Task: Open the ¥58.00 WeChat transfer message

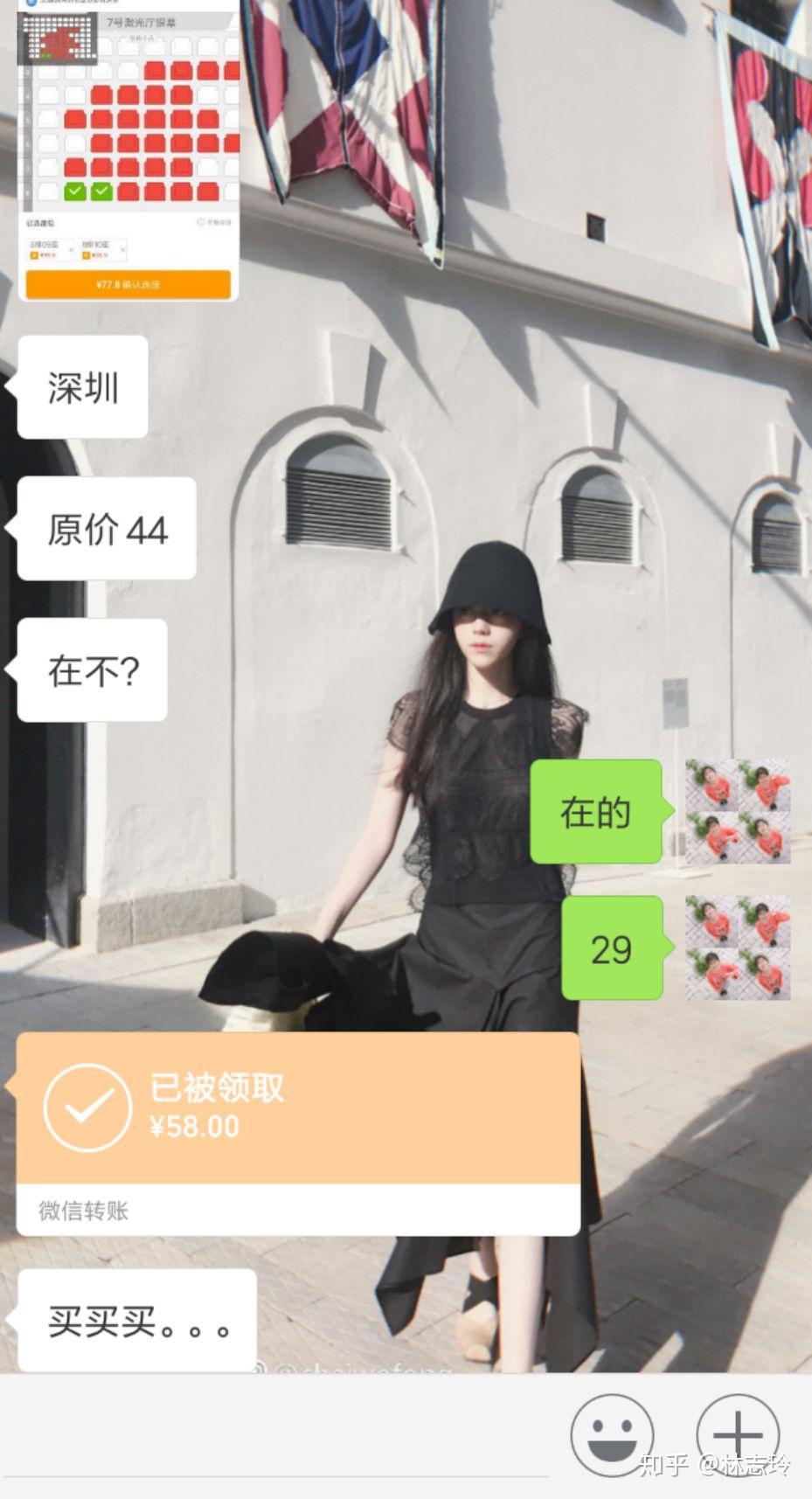Action: pyautogui.click(x=297, y=1132)
